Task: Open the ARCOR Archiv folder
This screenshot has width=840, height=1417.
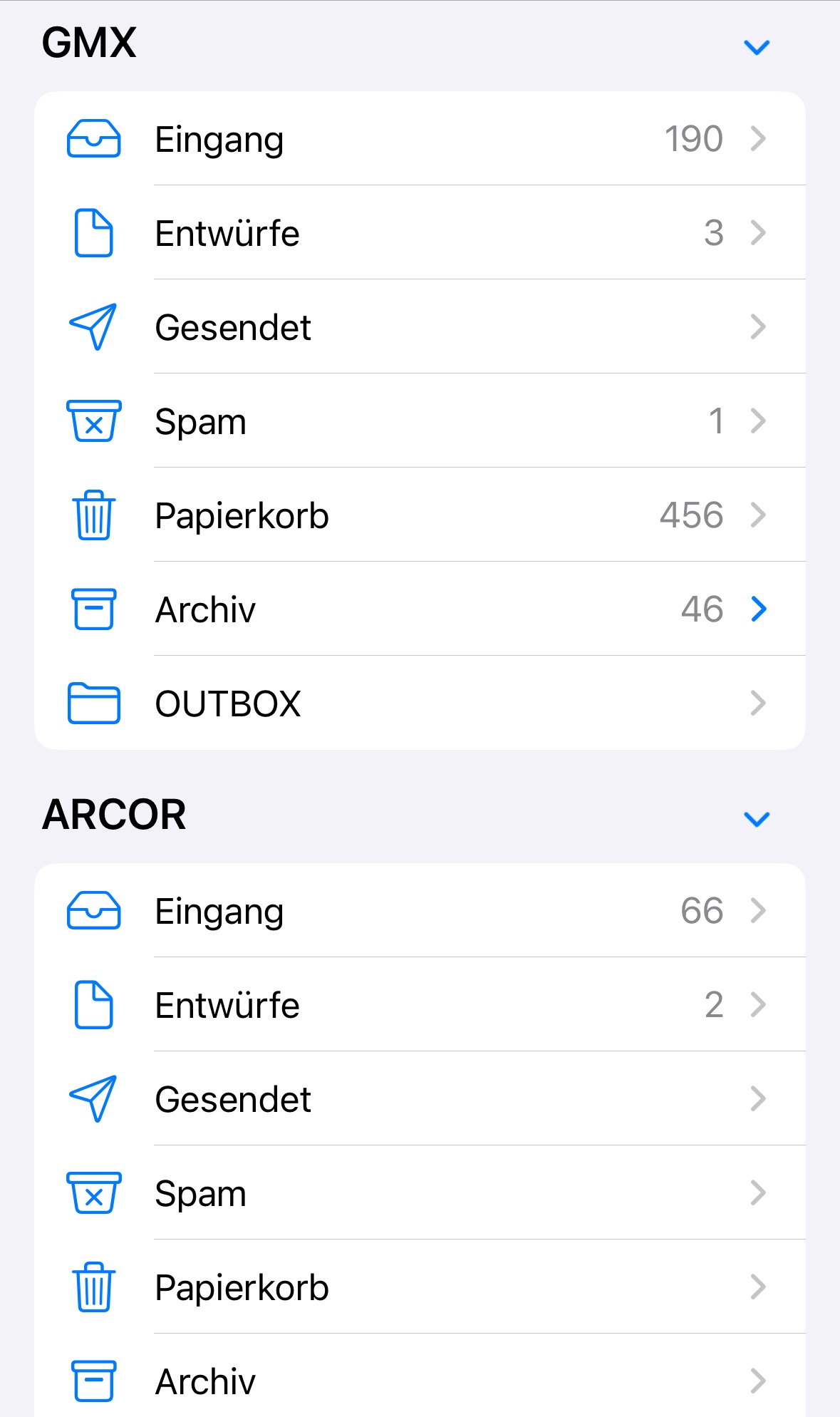Action: pyautogui.click(x=419, y=1381)
